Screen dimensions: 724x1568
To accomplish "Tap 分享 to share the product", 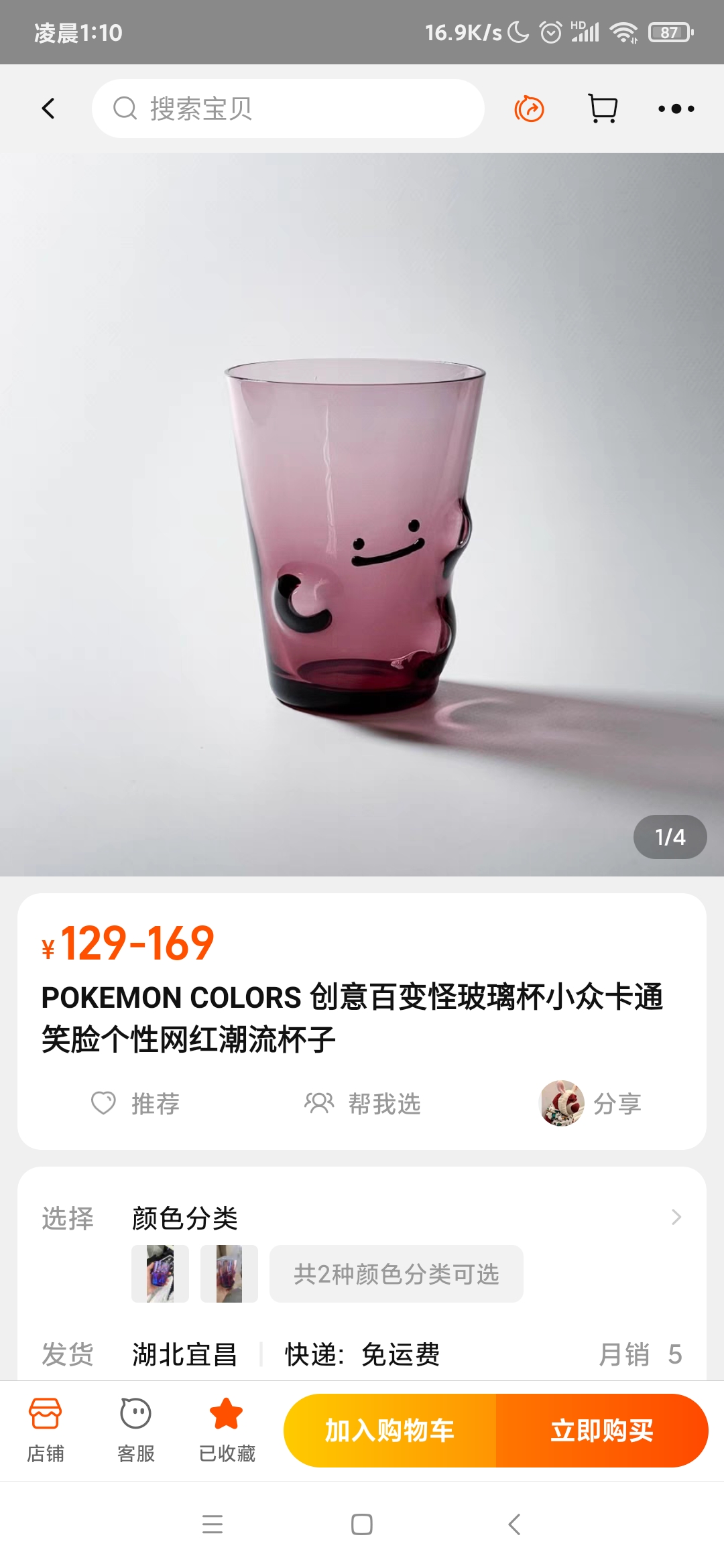I will point(591,1103).
